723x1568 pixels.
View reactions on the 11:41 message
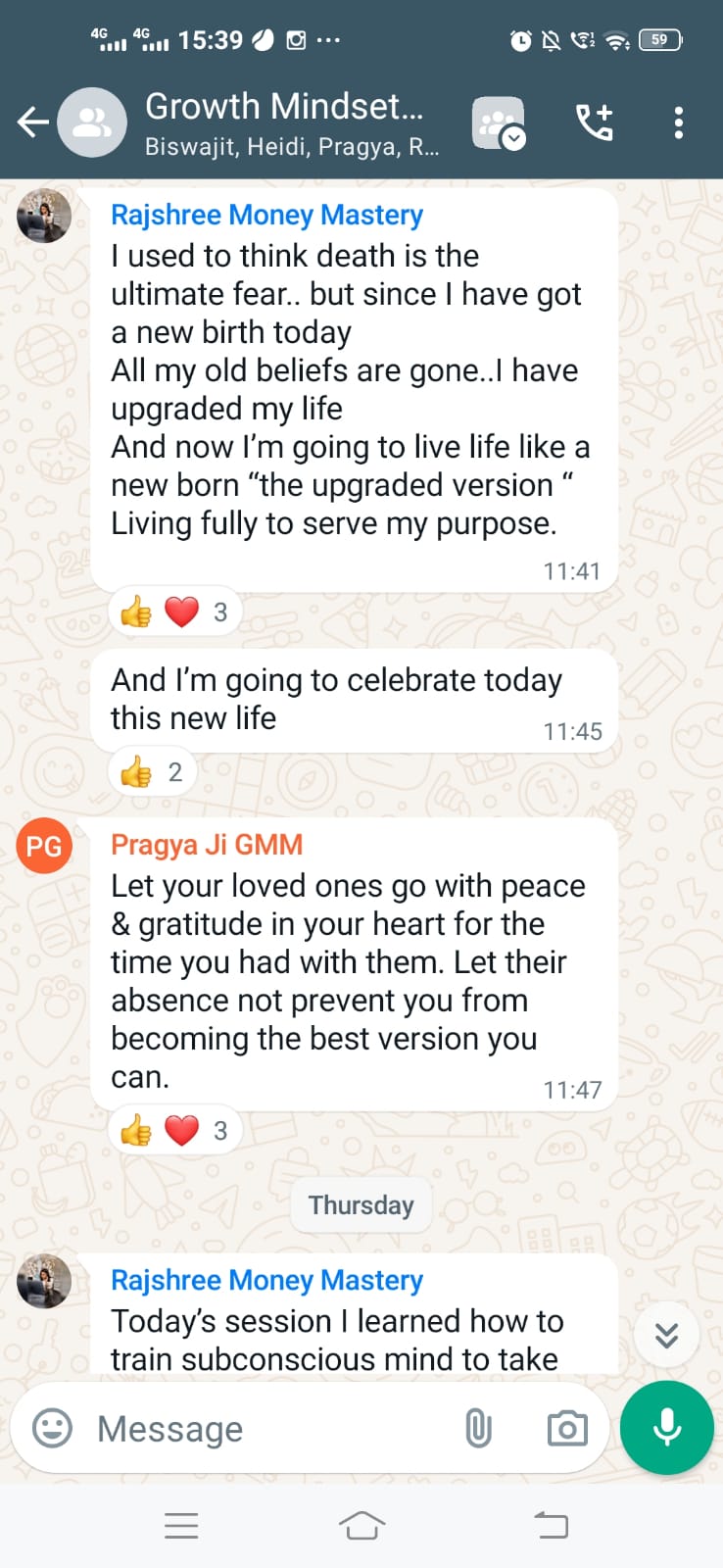click(173, 612)
